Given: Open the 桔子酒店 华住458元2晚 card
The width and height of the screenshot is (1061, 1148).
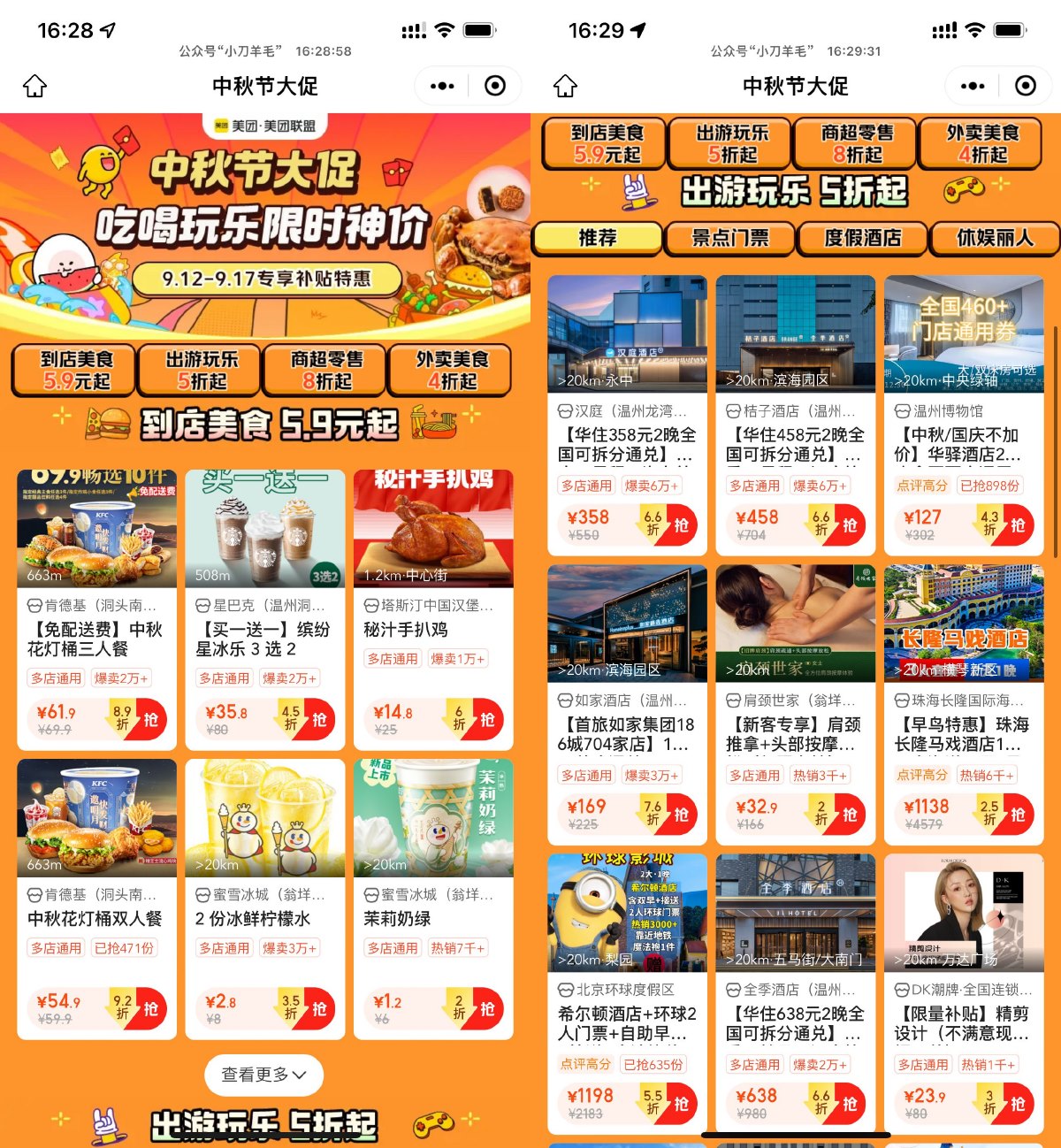Looking at the screenshot, I should [x=795, y=445].
